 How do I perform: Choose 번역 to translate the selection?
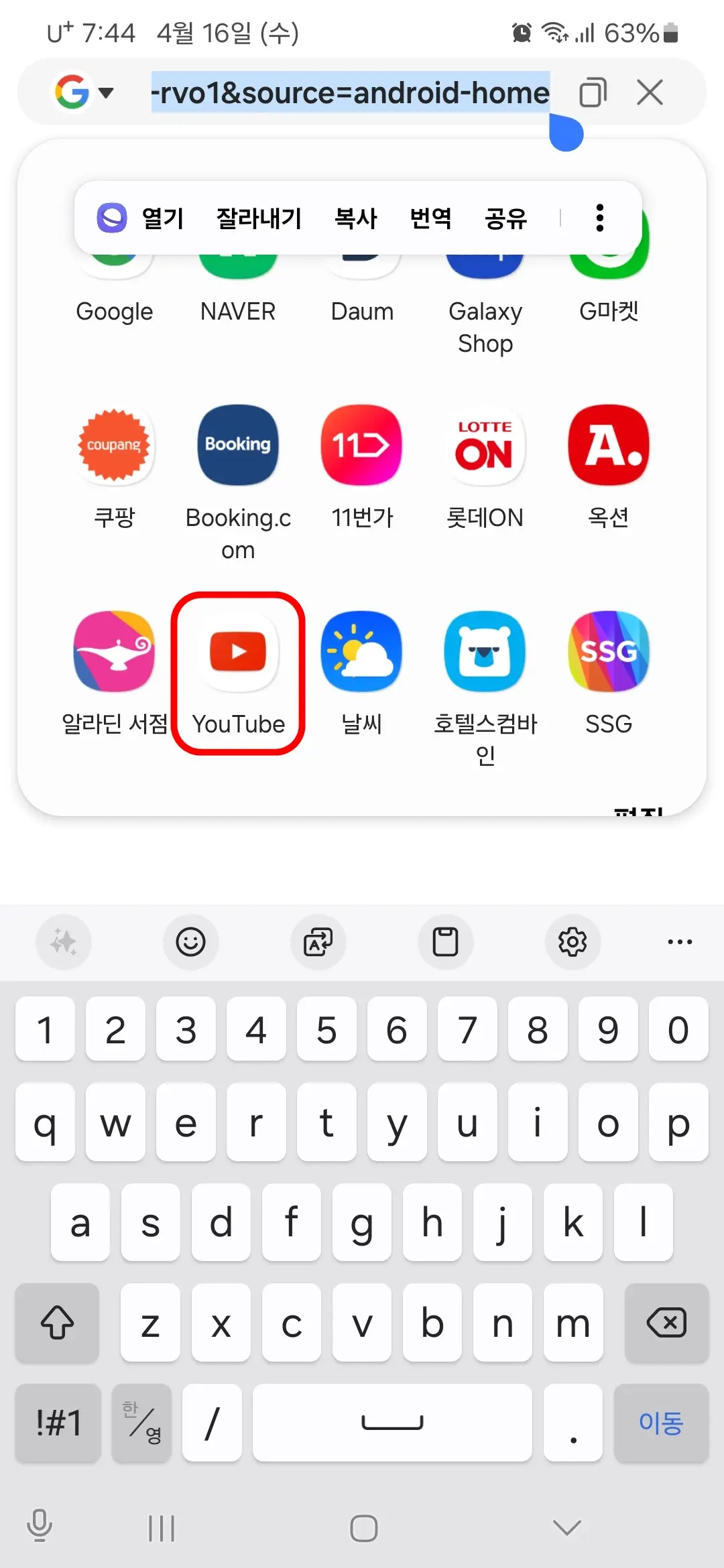click(431, 218)
